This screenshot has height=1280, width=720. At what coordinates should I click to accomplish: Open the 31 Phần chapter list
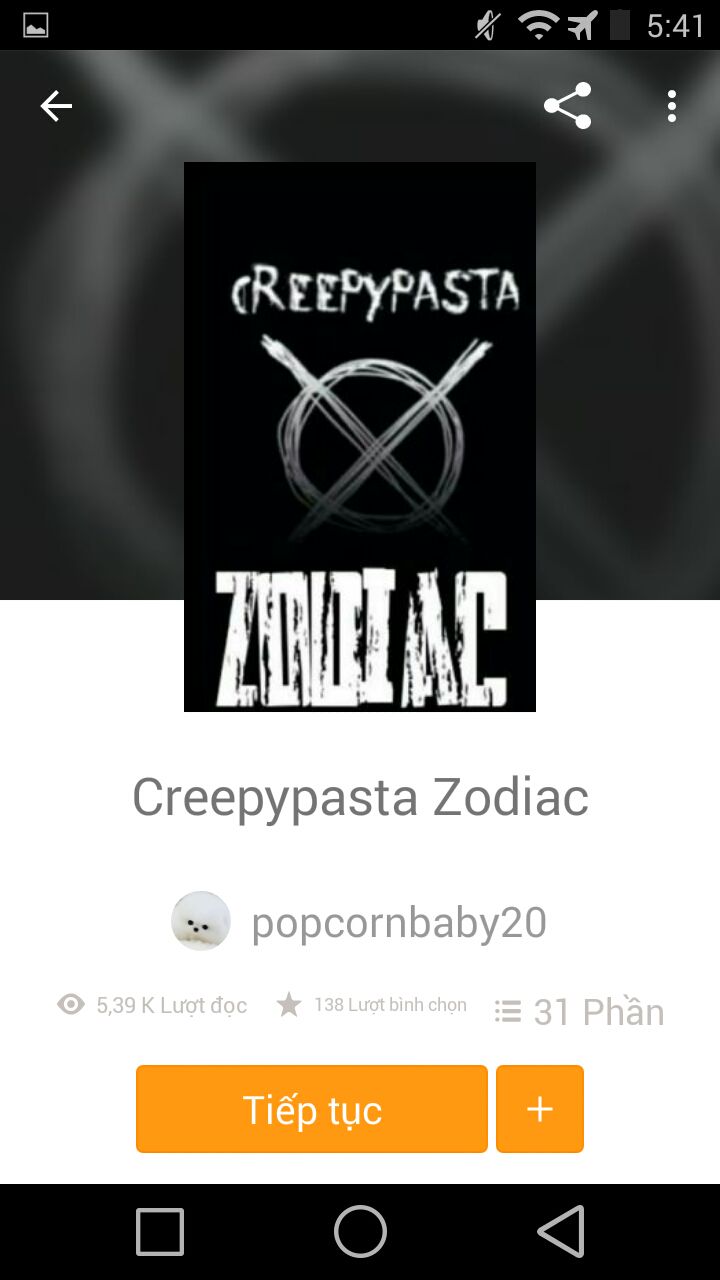(x=580, y=1012)
